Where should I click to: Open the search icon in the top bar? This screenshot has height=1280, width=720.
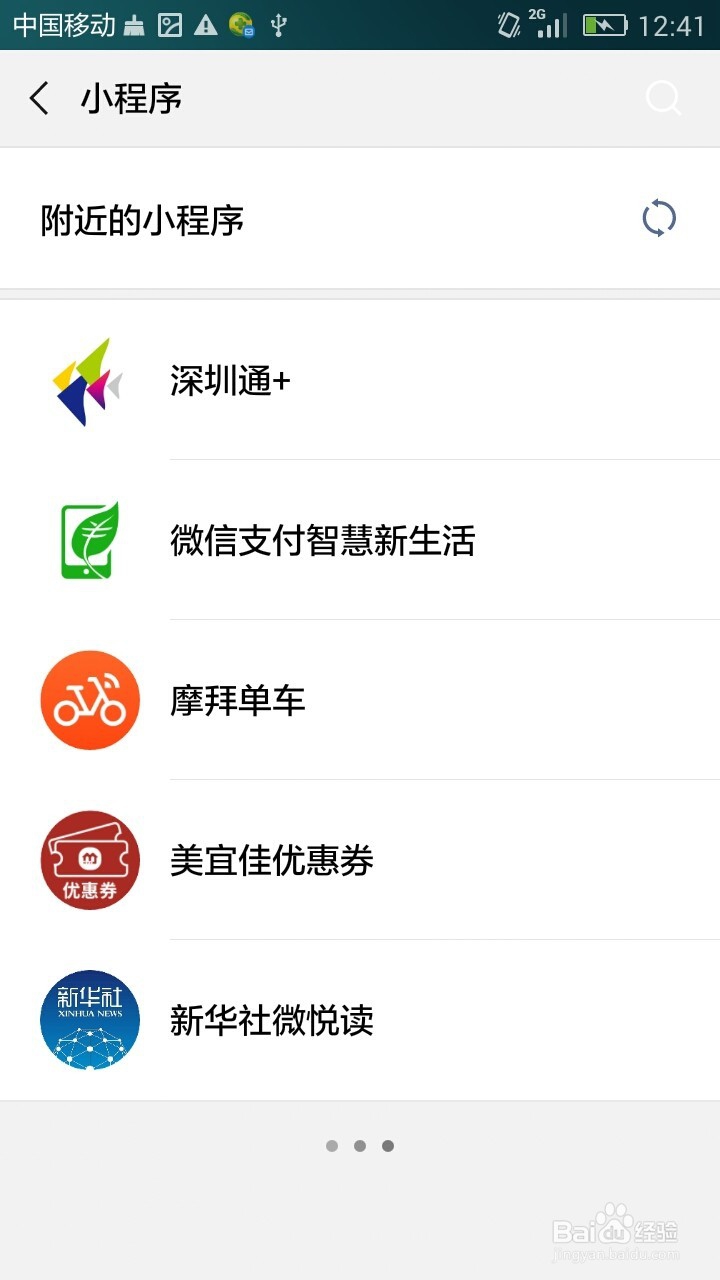663,98
